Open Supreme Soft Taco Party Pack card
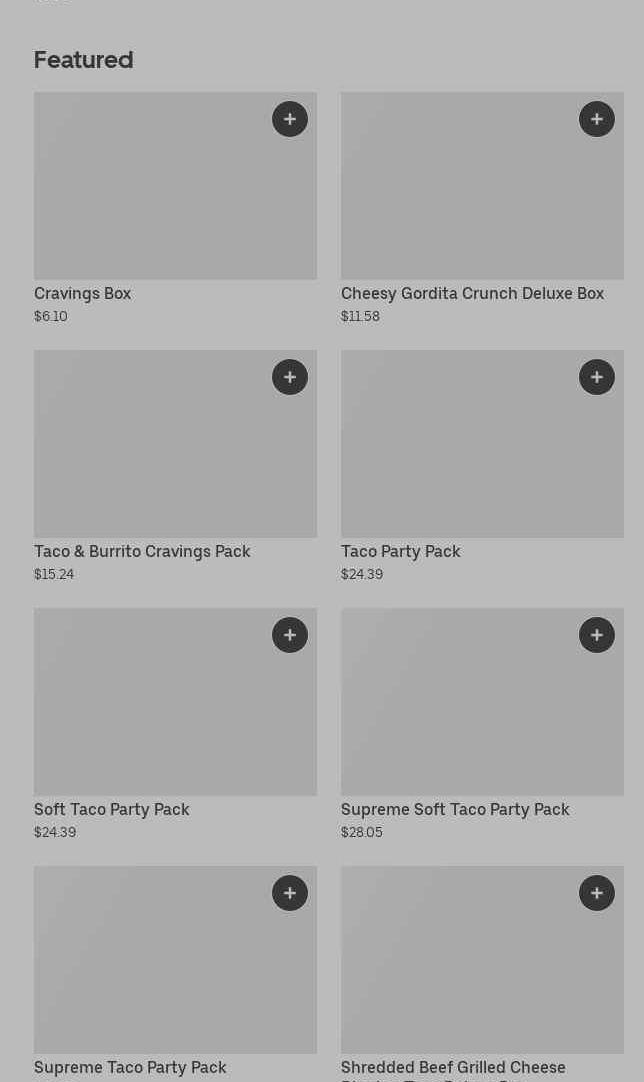 point(460,715)
